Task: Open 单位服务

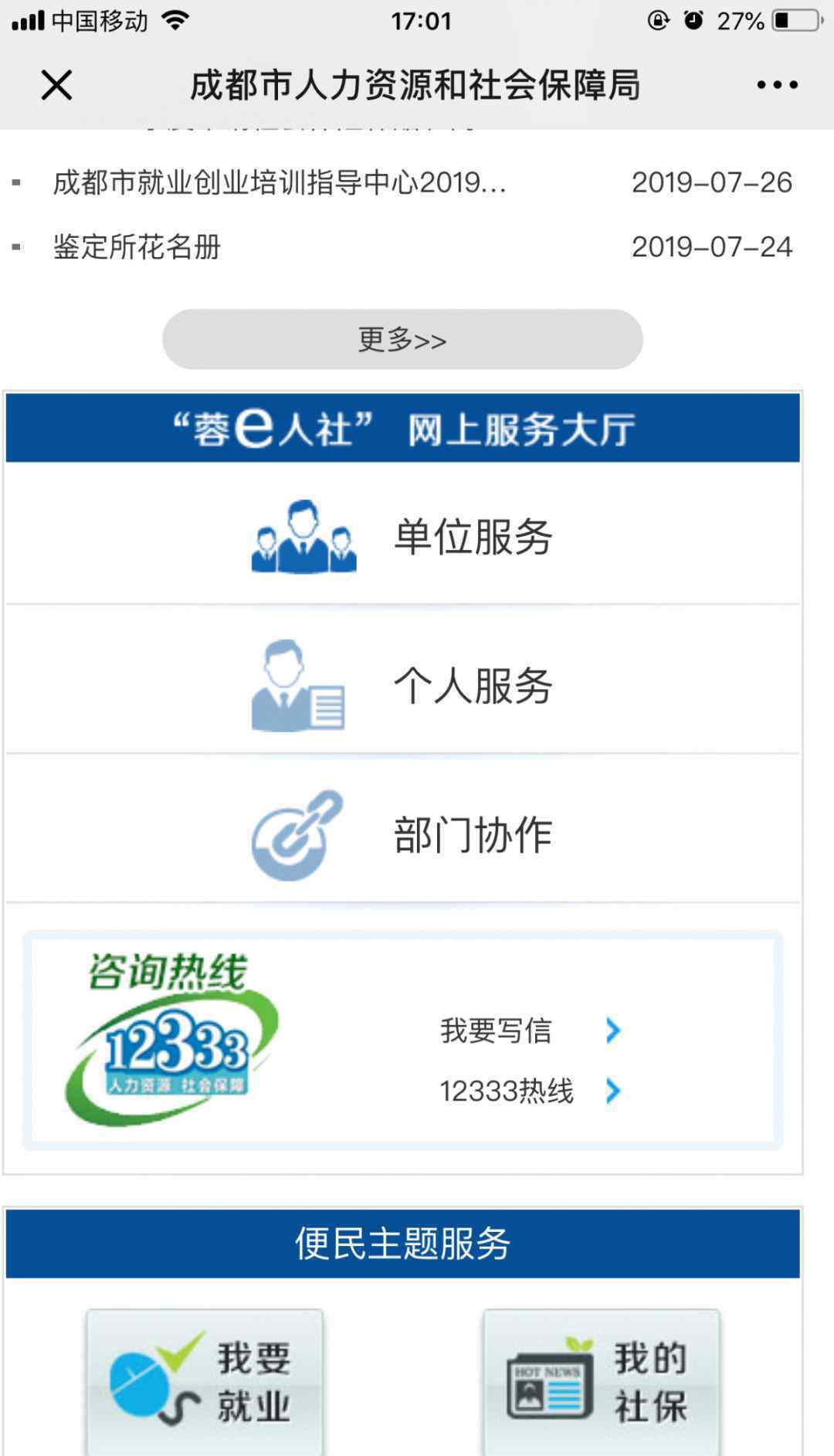Action: click(x=402, y=535)
